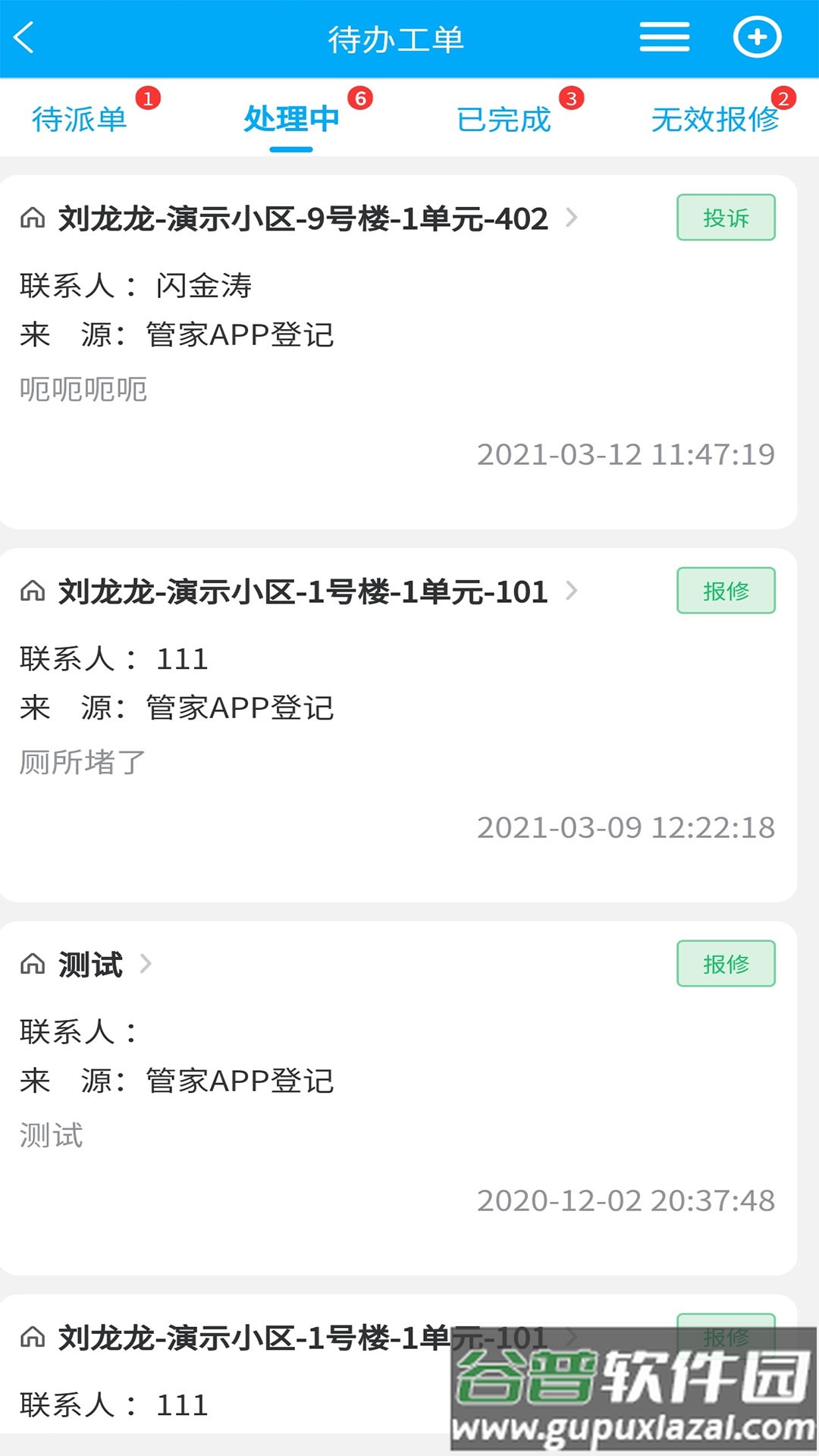Tap the house icon beside 刘龙龙-演示小区-1号楼-1单元-101

[32, 592]
